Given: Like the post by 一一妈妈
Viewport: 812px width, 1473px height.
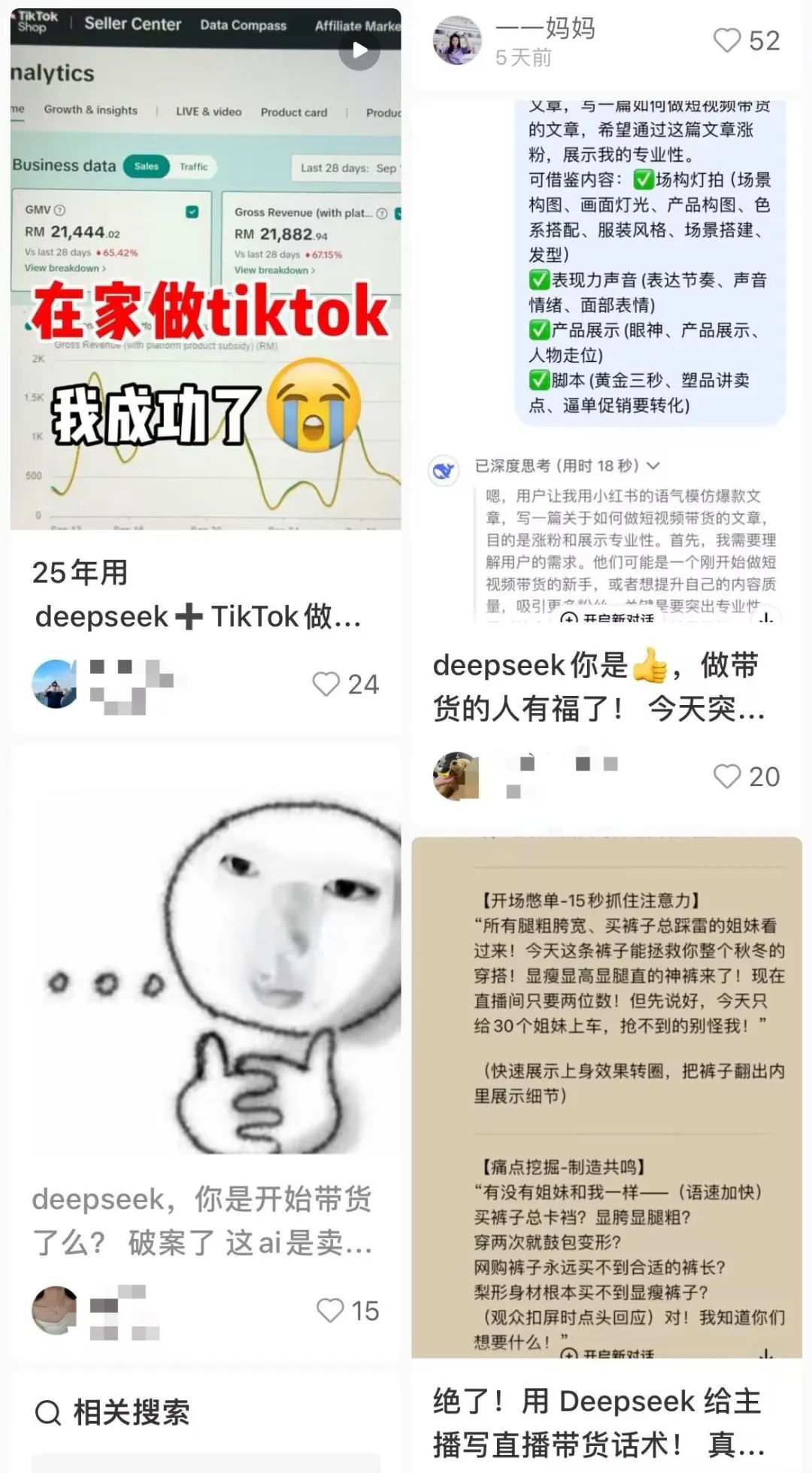Looking at the screenshot, I should coord(727,41).
